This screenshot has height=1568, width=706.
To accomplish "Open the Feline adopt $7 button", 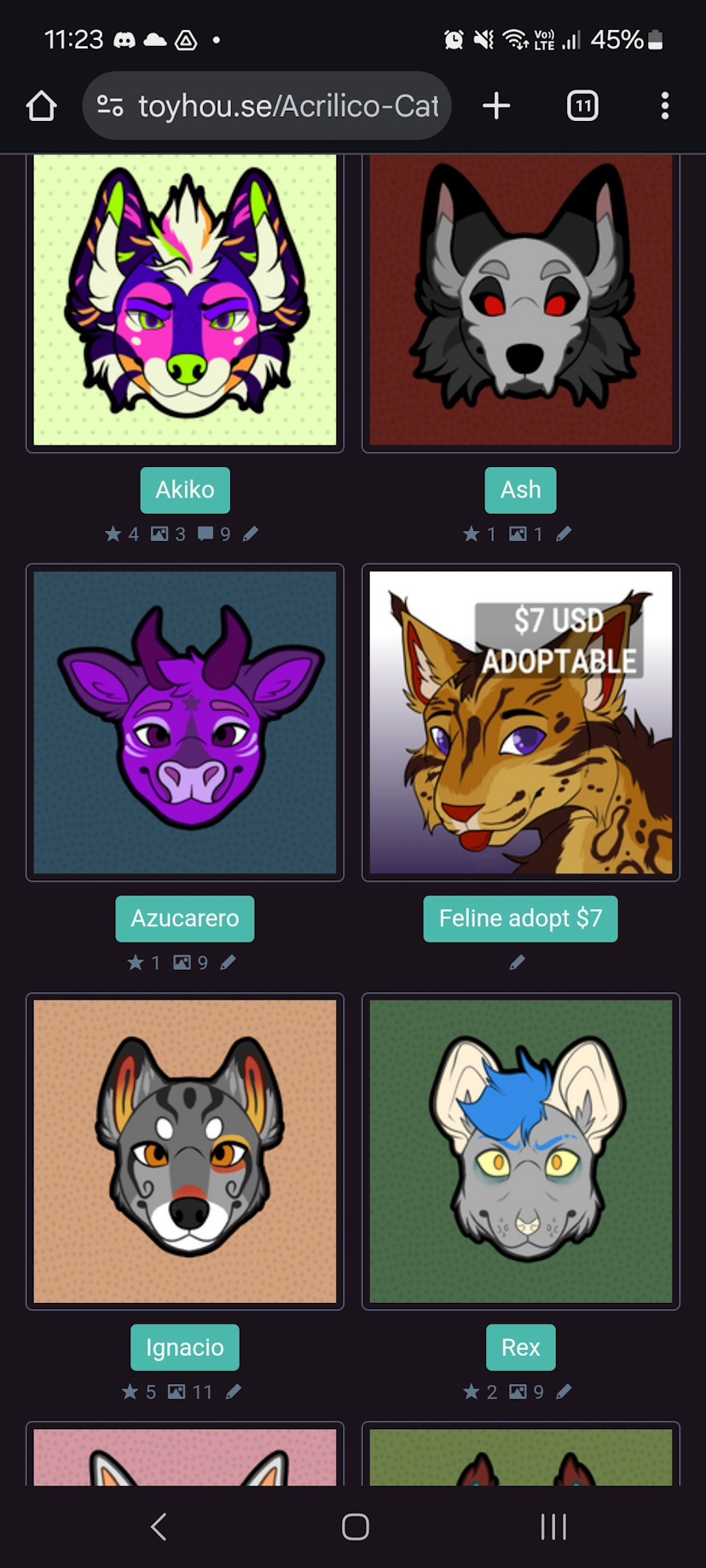I will click(520, 919).
